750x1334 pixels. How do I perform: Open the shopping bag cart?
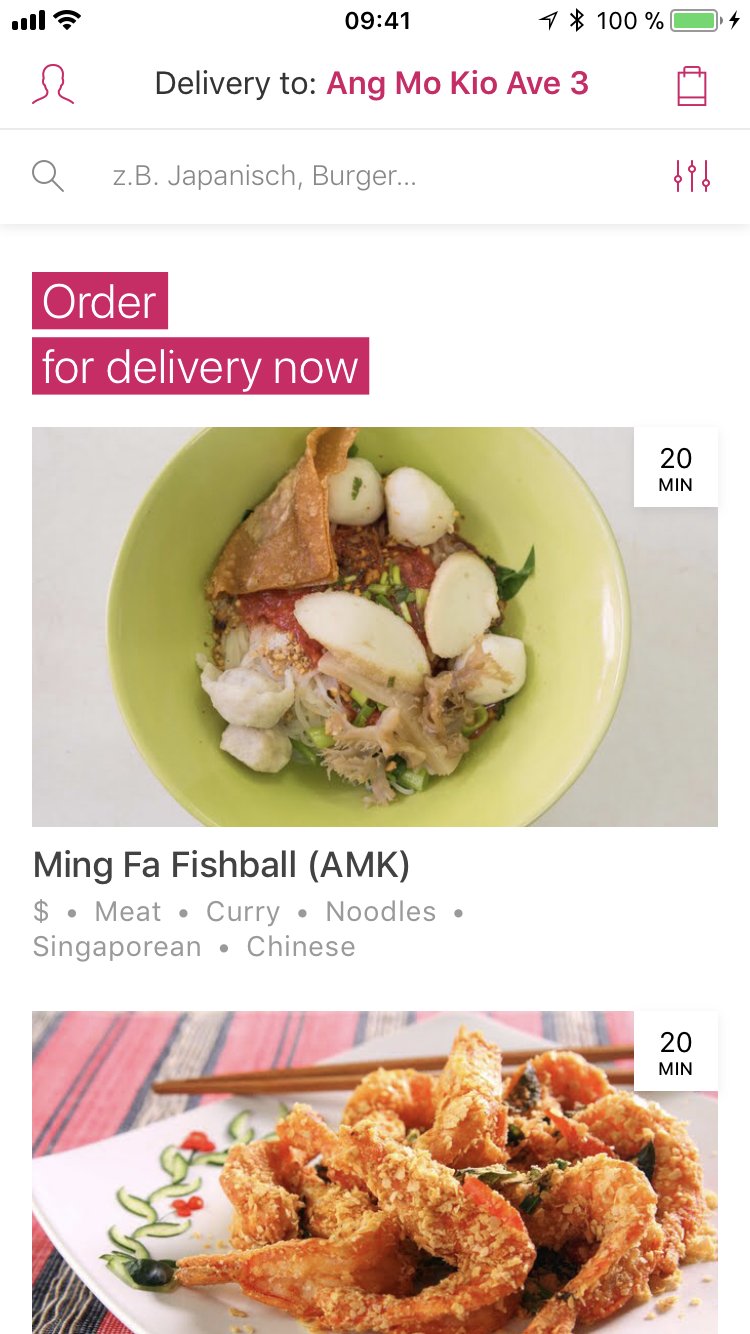pos(692,86)
